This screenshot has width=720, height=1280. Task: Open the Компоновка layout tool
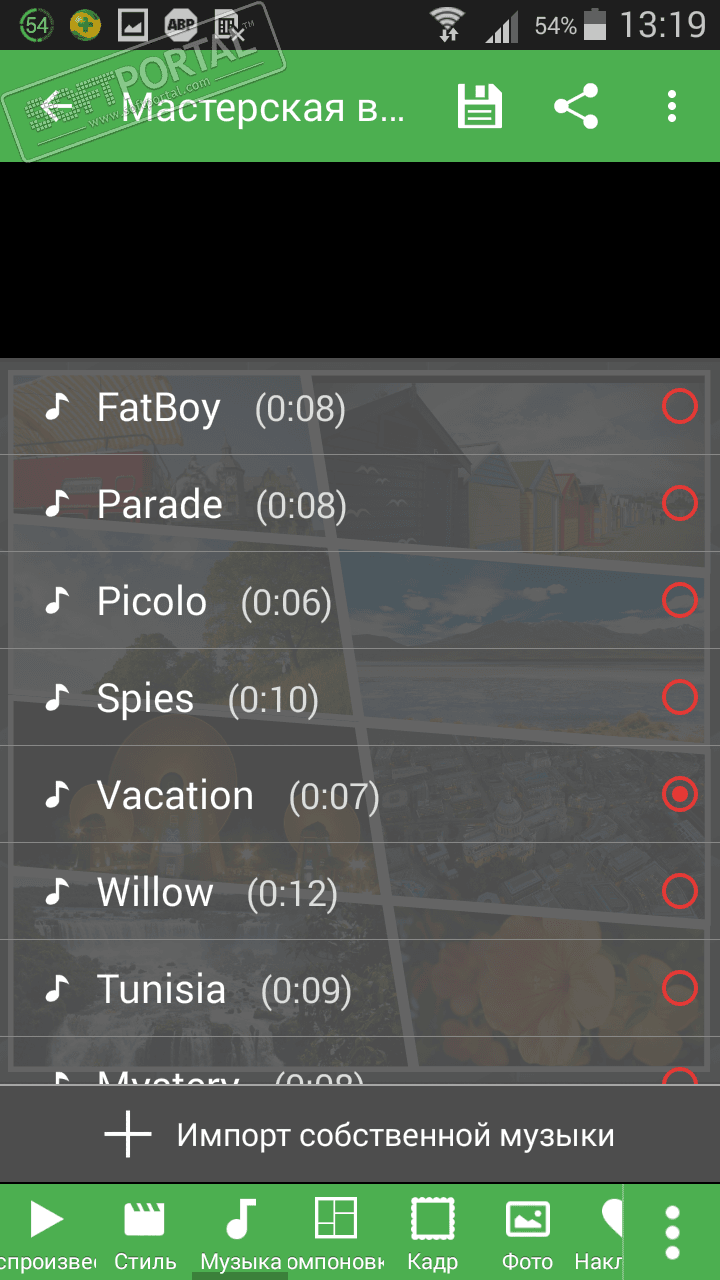click(335, 1232)
